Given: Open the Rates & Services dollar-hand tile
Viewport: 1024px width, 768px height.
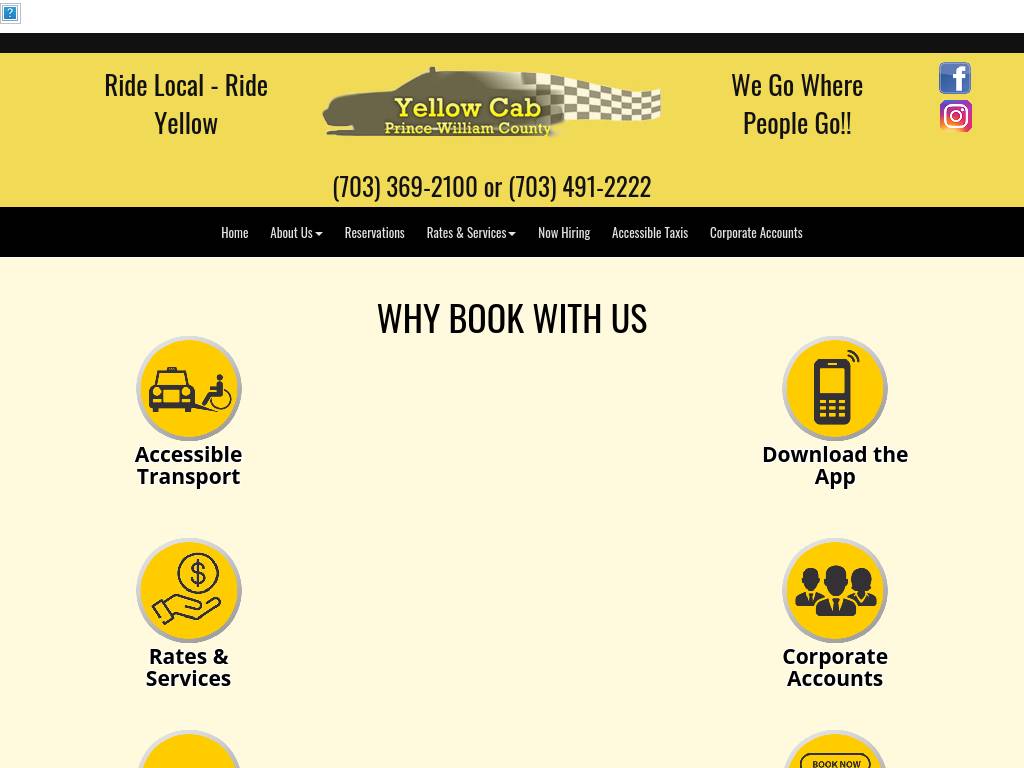Looking at the screenshot, I should 189,614.
